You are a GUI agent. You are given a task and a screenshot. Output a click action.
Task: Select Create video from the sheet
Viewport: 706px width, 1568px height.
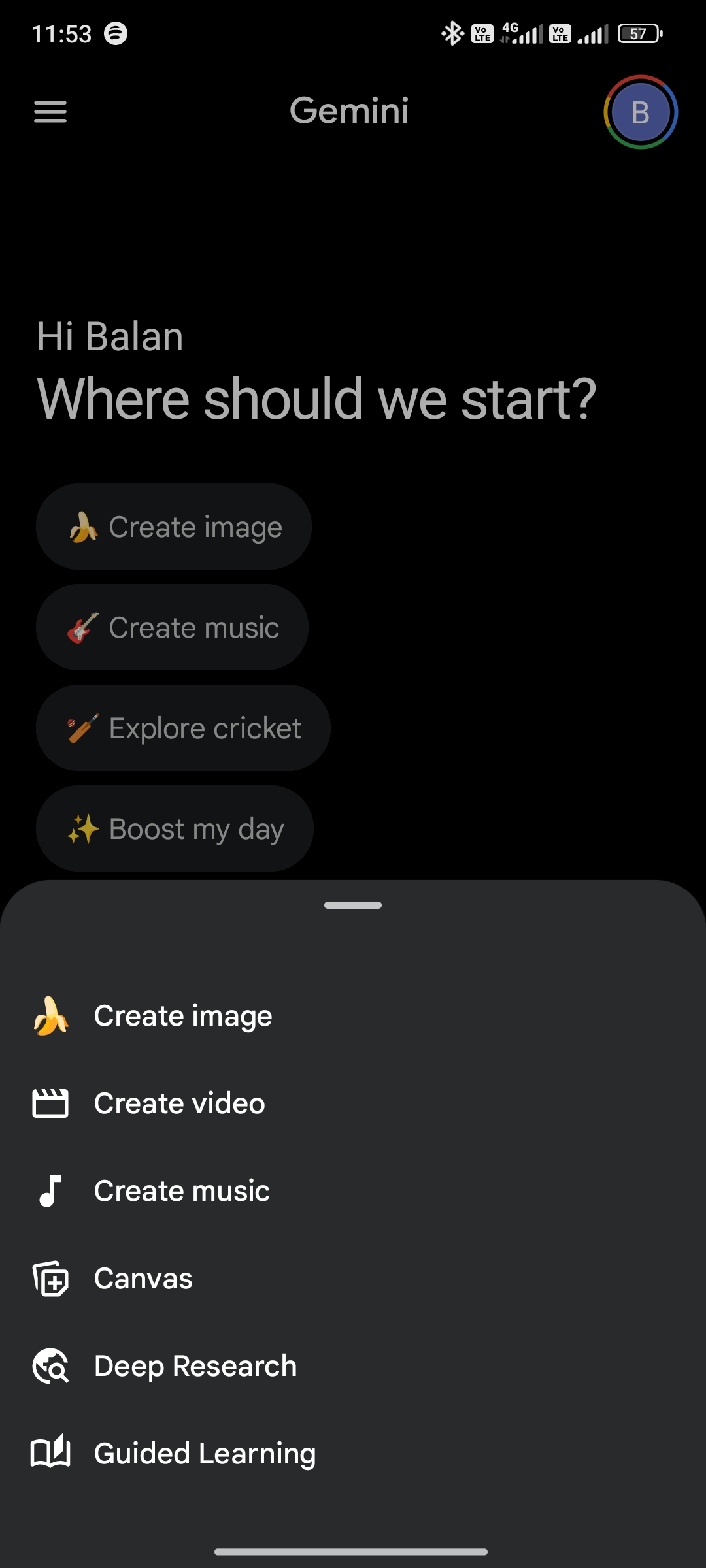click(x=179, y=1103)
